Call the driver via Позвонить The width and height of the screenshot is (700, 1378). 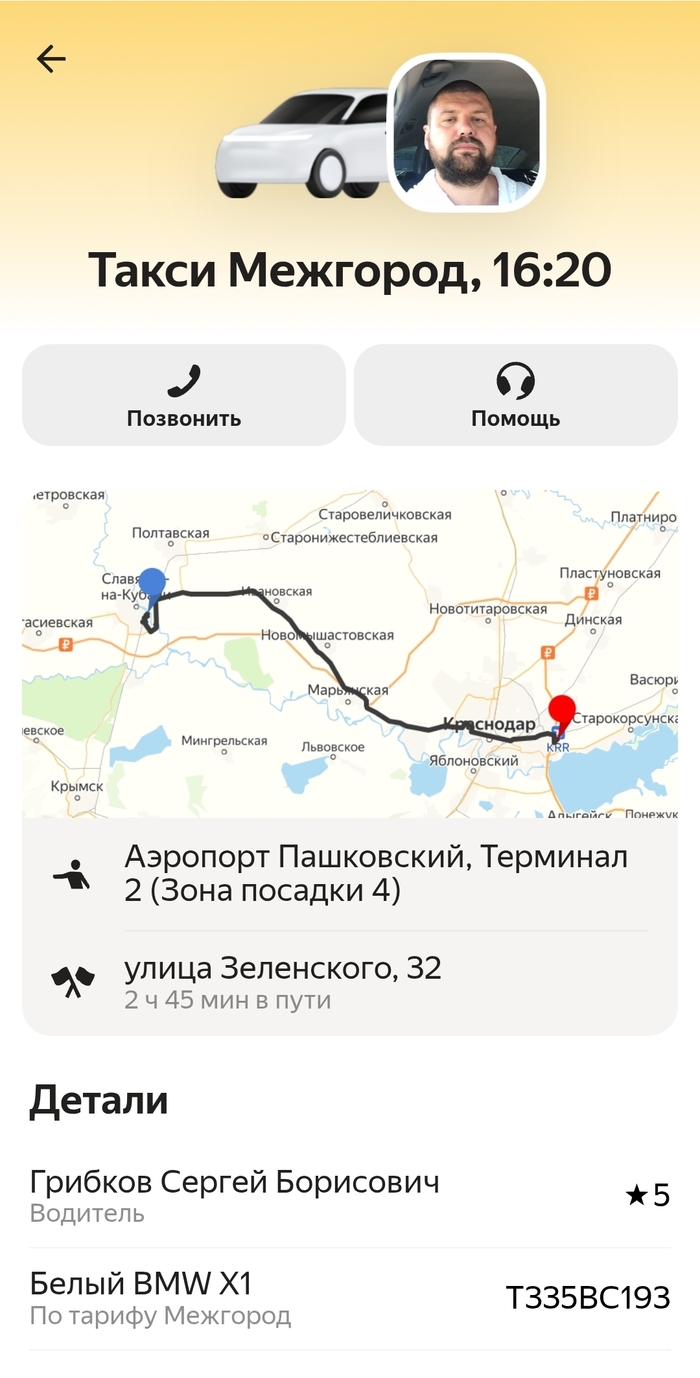click(x=184, y=395)
